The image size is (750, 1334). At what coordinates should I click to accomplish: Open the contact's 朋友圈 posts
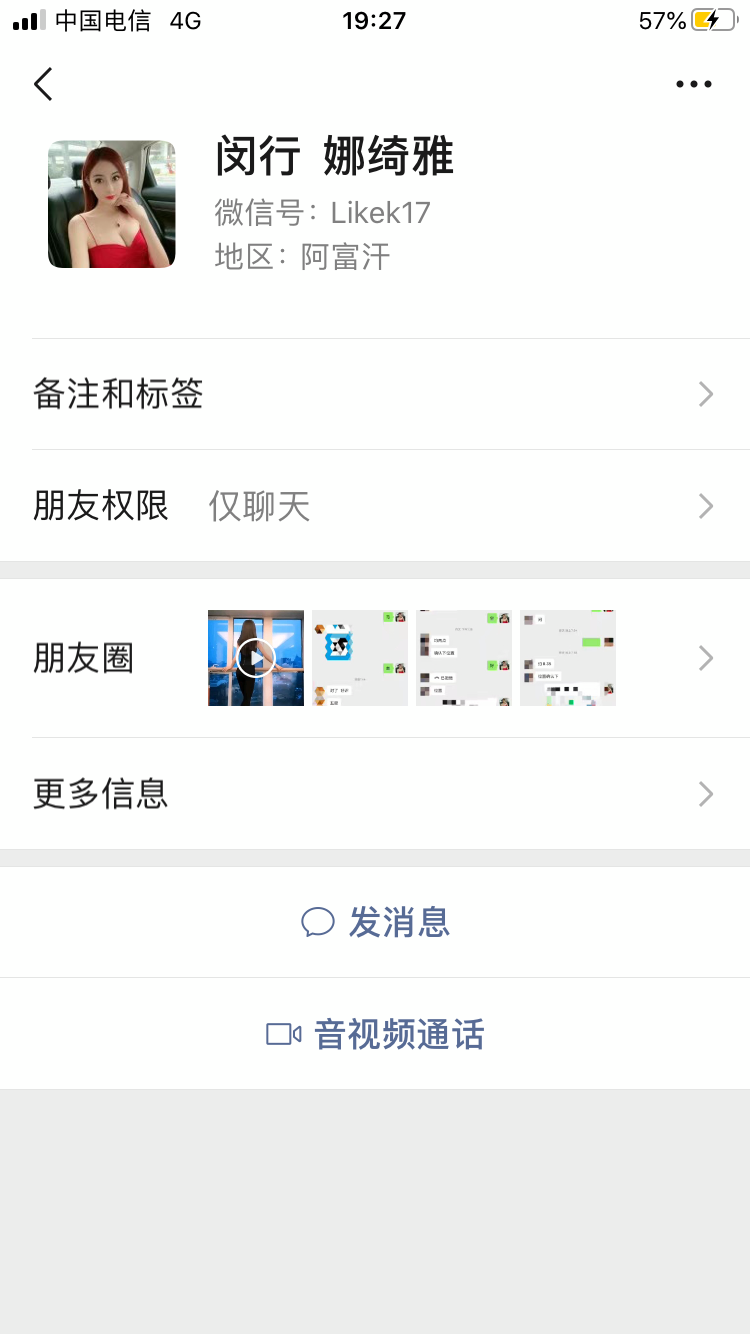click(375, 658)
